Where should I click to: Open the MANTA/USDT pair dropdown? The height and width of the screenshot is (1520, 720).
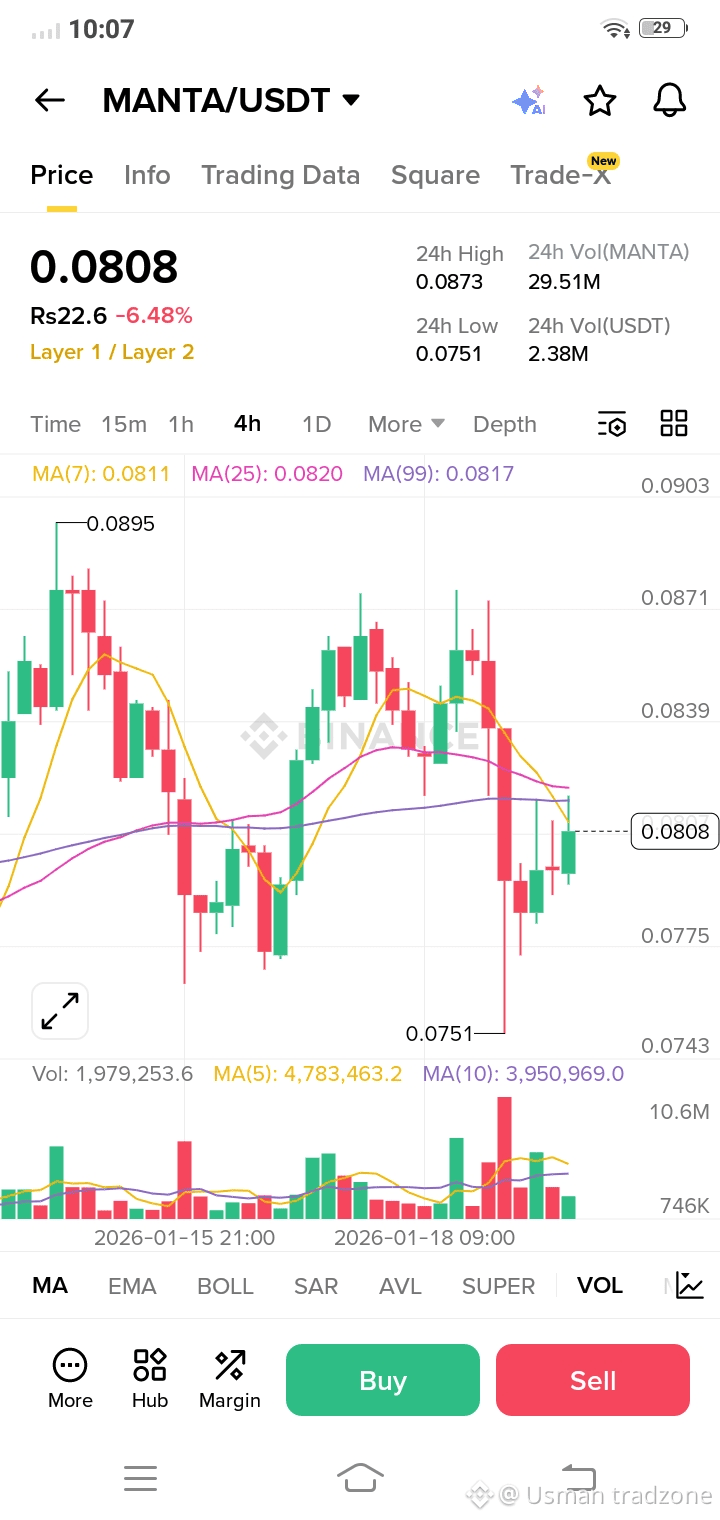coord(231,100)
